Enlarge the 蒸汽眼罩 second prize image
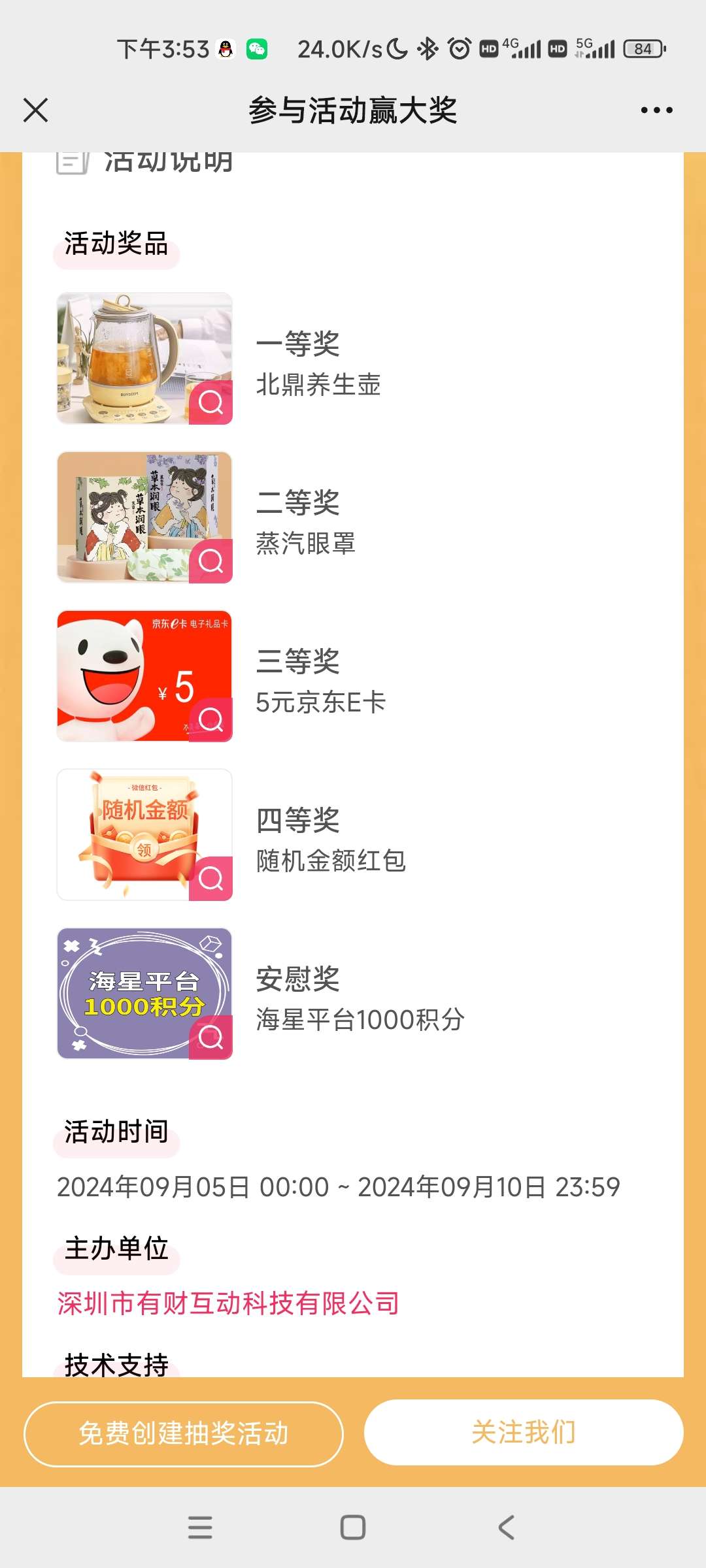706x1568 pixels. [x=210, y=561]
